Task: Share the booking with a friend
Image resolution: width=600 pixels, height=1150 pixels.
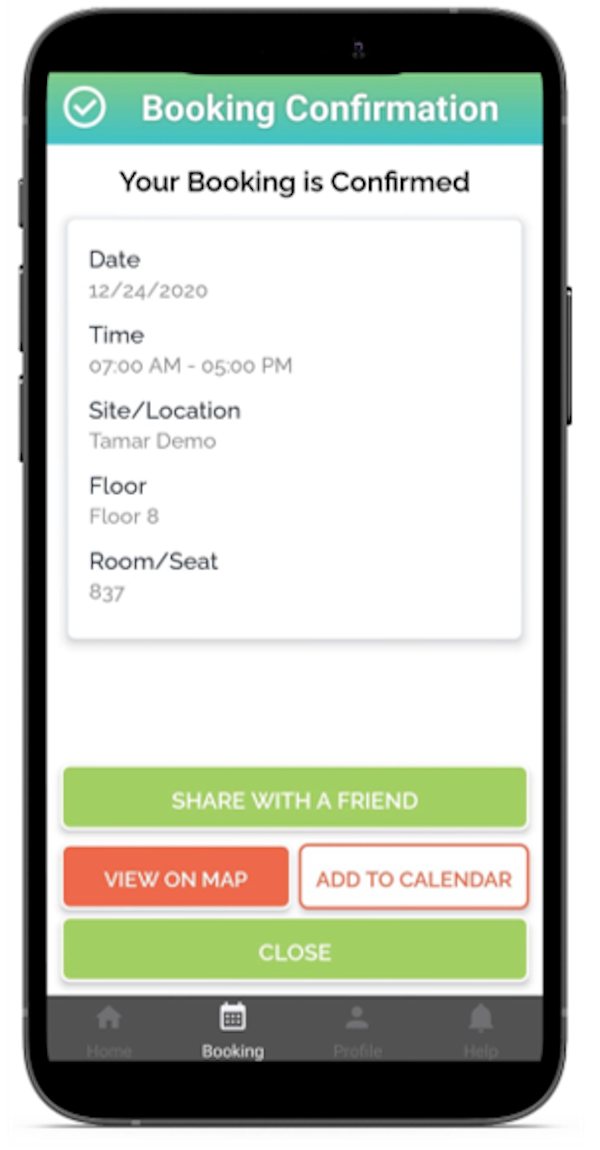Action: 295,799
